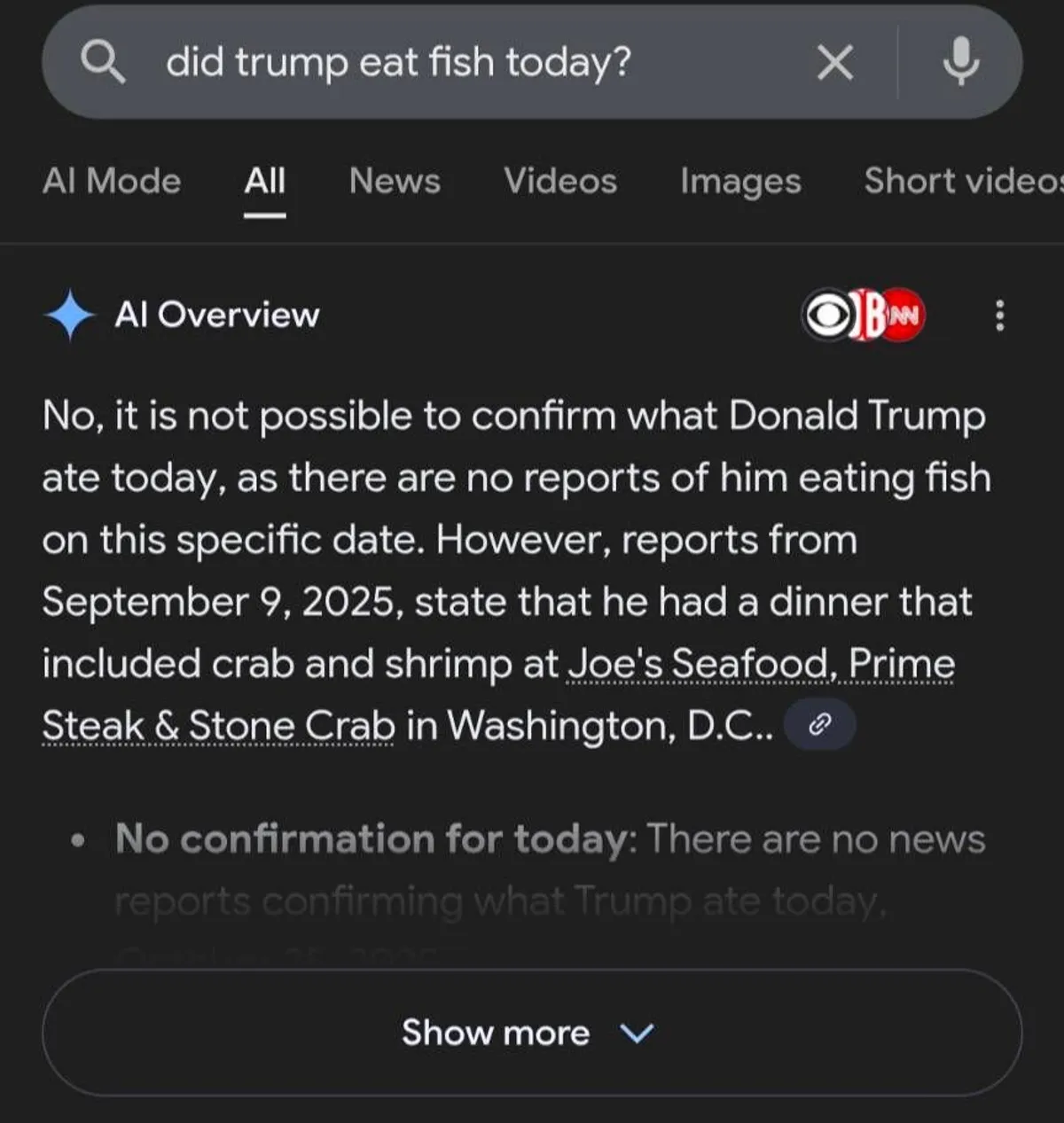Image resolution: width=1064 pixels, height=1123 pixels.
Task: Select the All results tab
Action: 264,181
